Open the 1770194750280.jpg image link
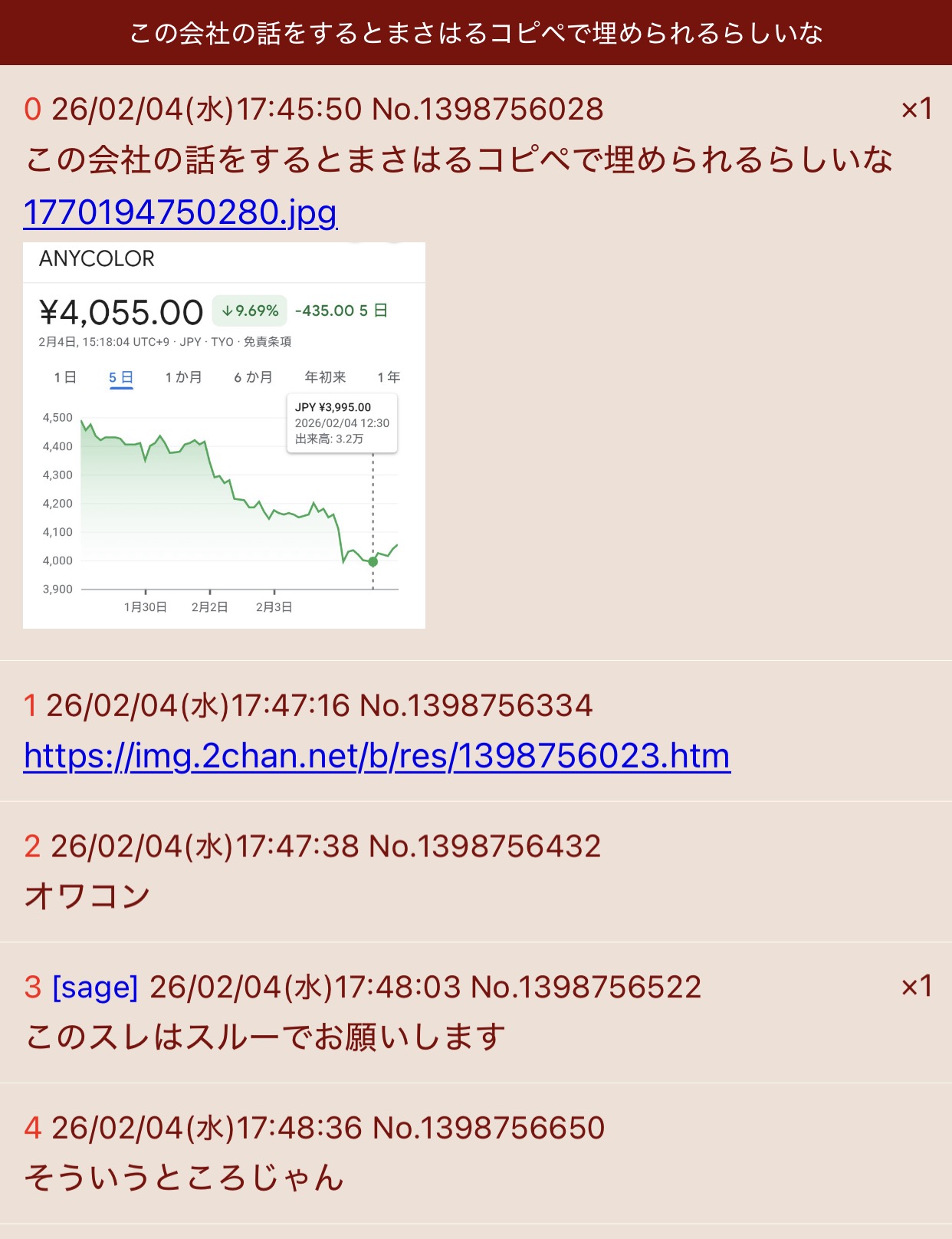Viewport: 952px width, 1239px height. click(x=180, y=212)
